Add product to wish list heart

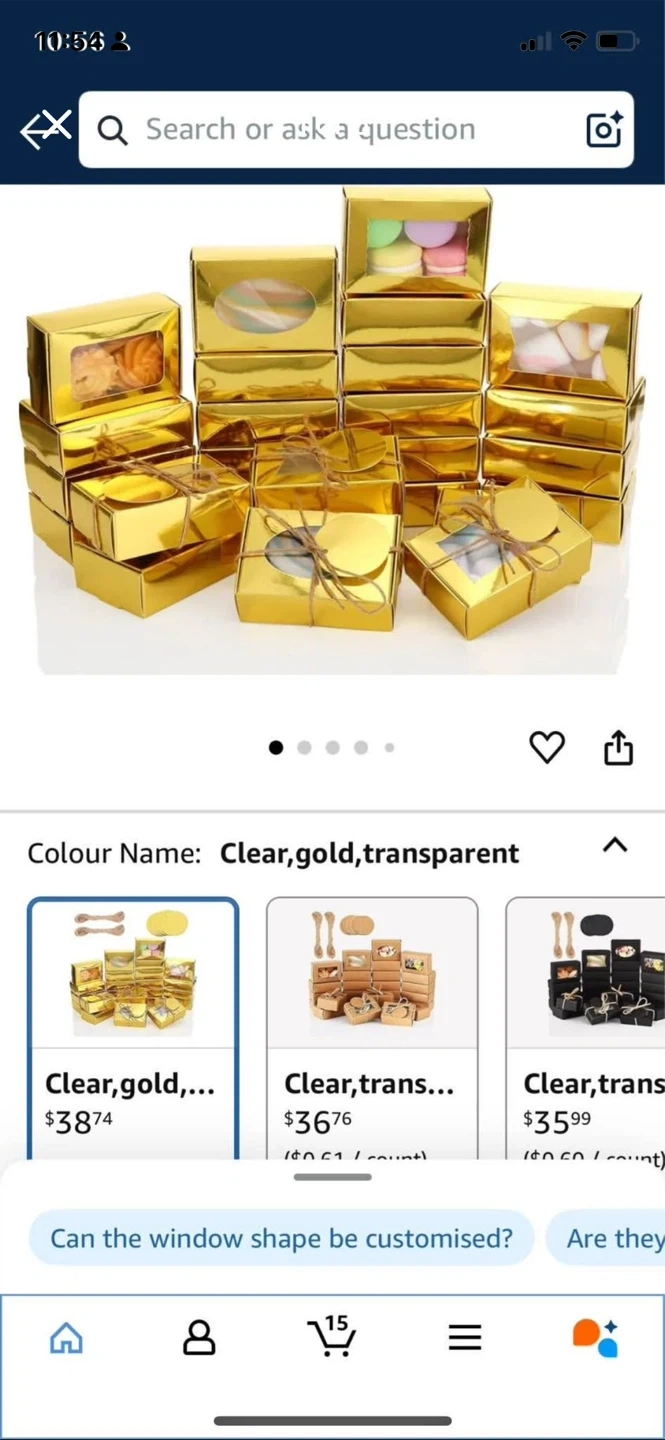coord(546,747)
